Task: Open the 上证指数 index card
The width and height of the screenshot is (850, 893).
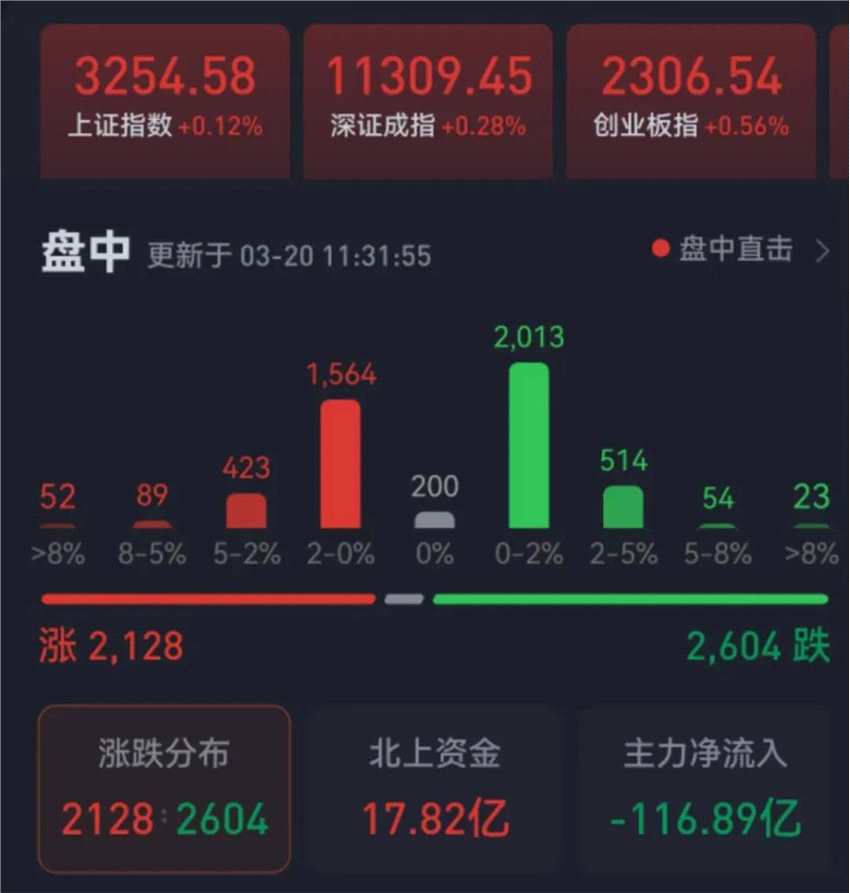Action: point(165,100)
